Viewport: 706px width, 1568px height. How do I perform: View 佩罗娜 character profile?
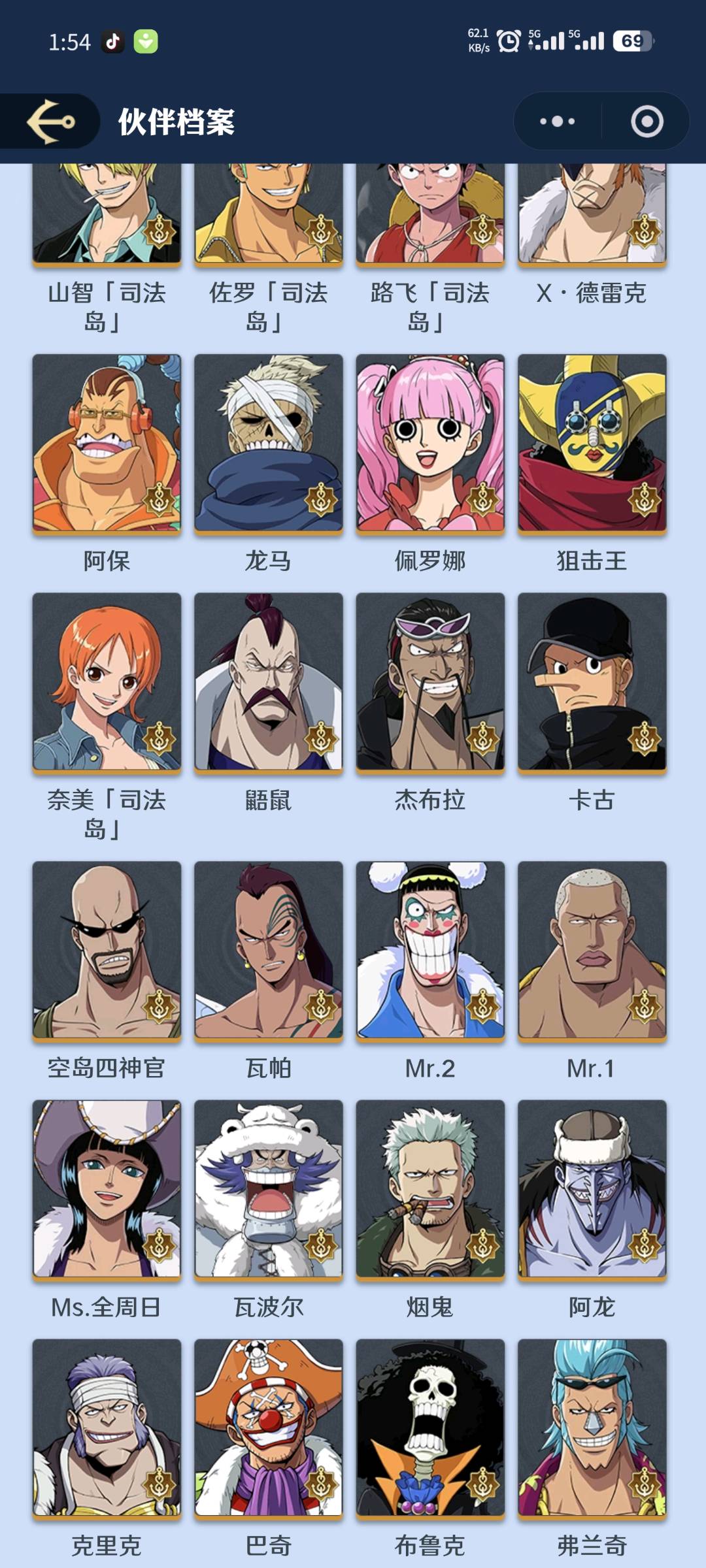pos(430,444)
